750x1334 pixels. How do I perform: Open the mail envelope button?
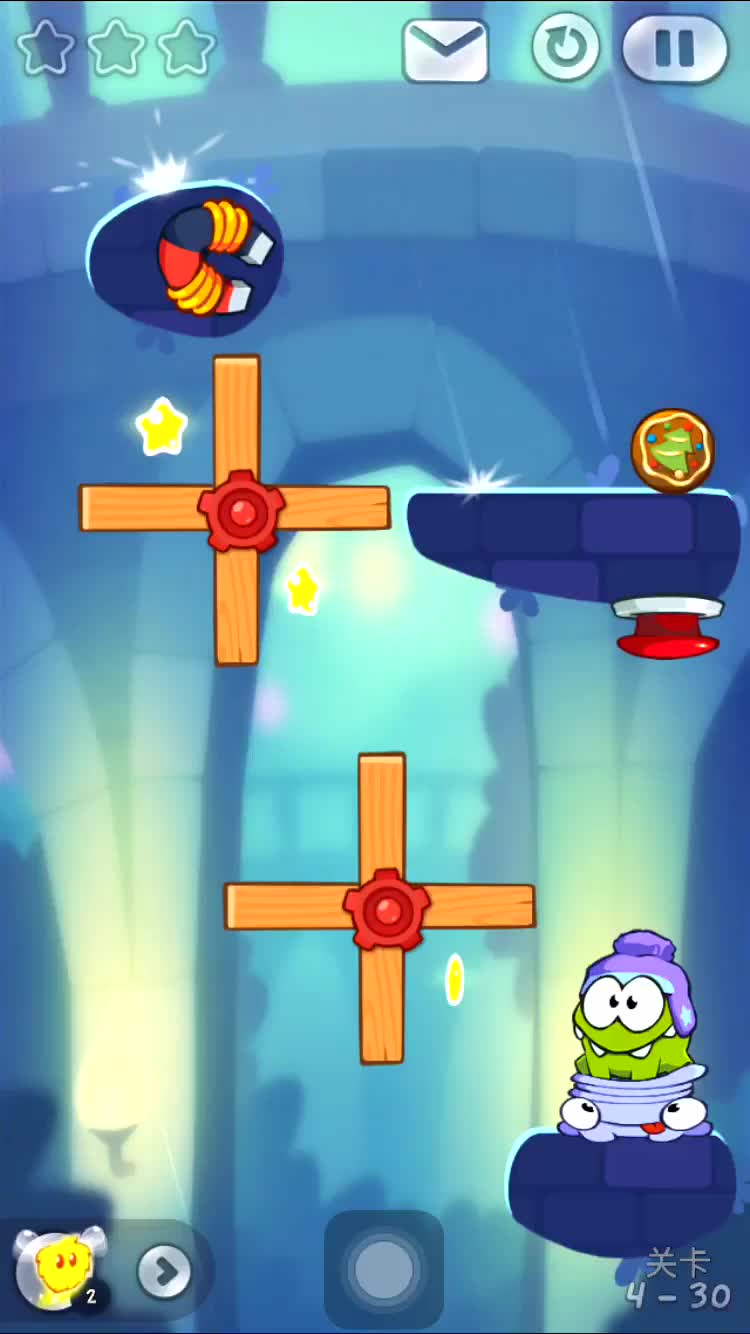coord(445,50)
